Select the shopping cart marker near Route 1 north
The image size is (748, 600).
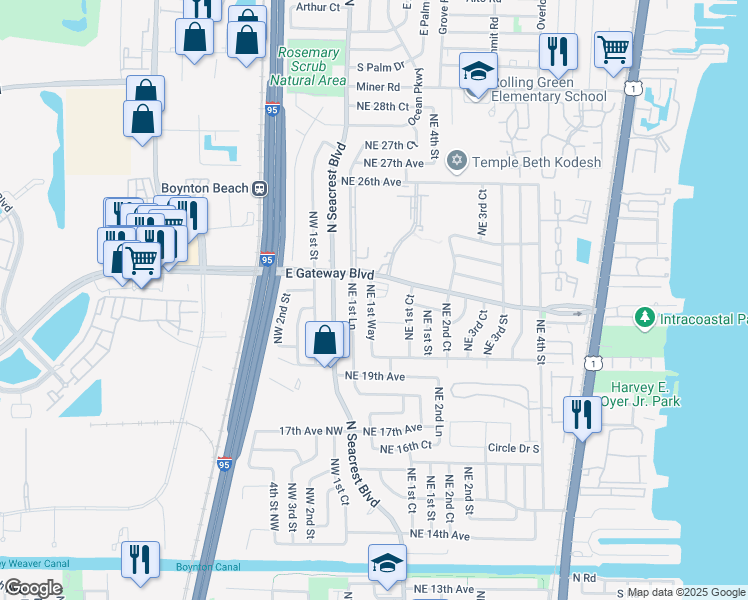pos(613,52)
